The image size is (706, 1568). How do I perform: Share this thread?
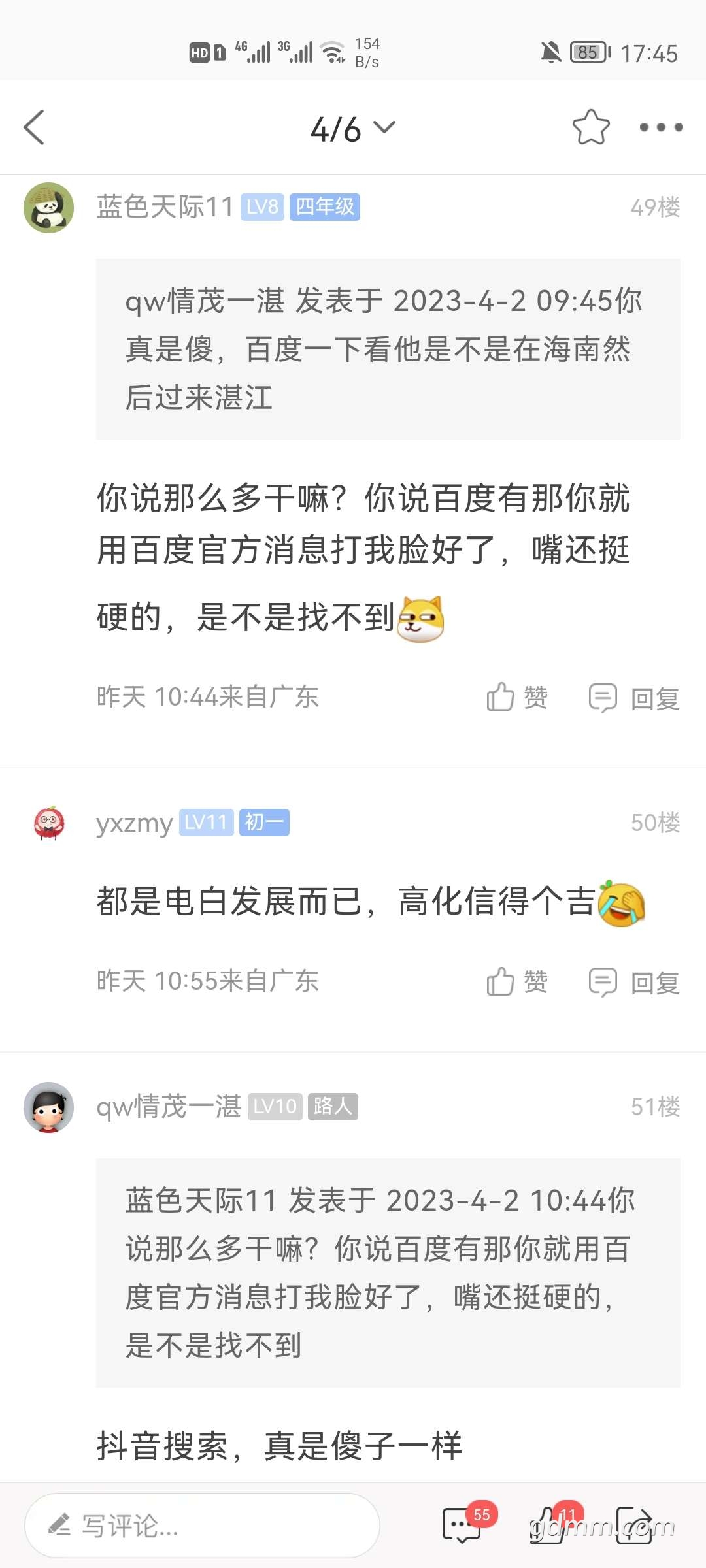point(635,1525)
